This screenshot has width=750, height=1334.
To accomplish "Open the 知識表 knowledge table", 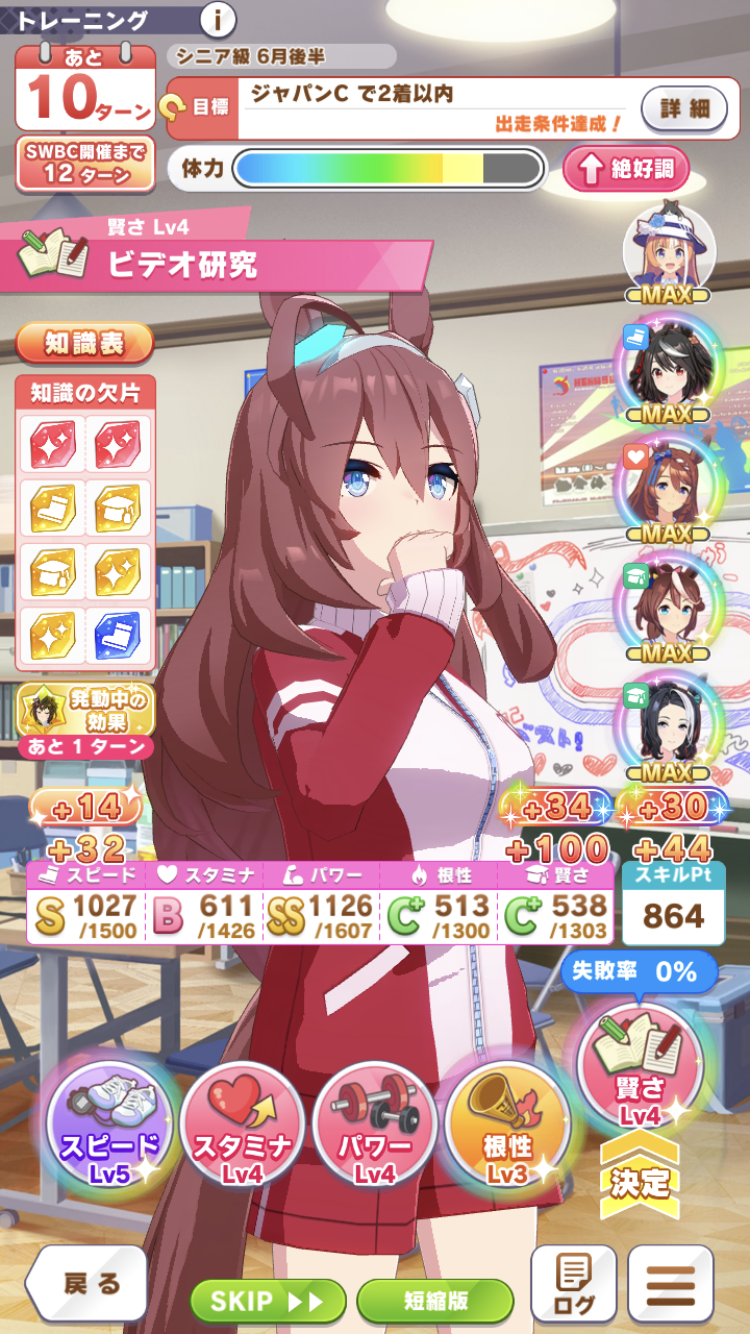I will pos(85,343).
